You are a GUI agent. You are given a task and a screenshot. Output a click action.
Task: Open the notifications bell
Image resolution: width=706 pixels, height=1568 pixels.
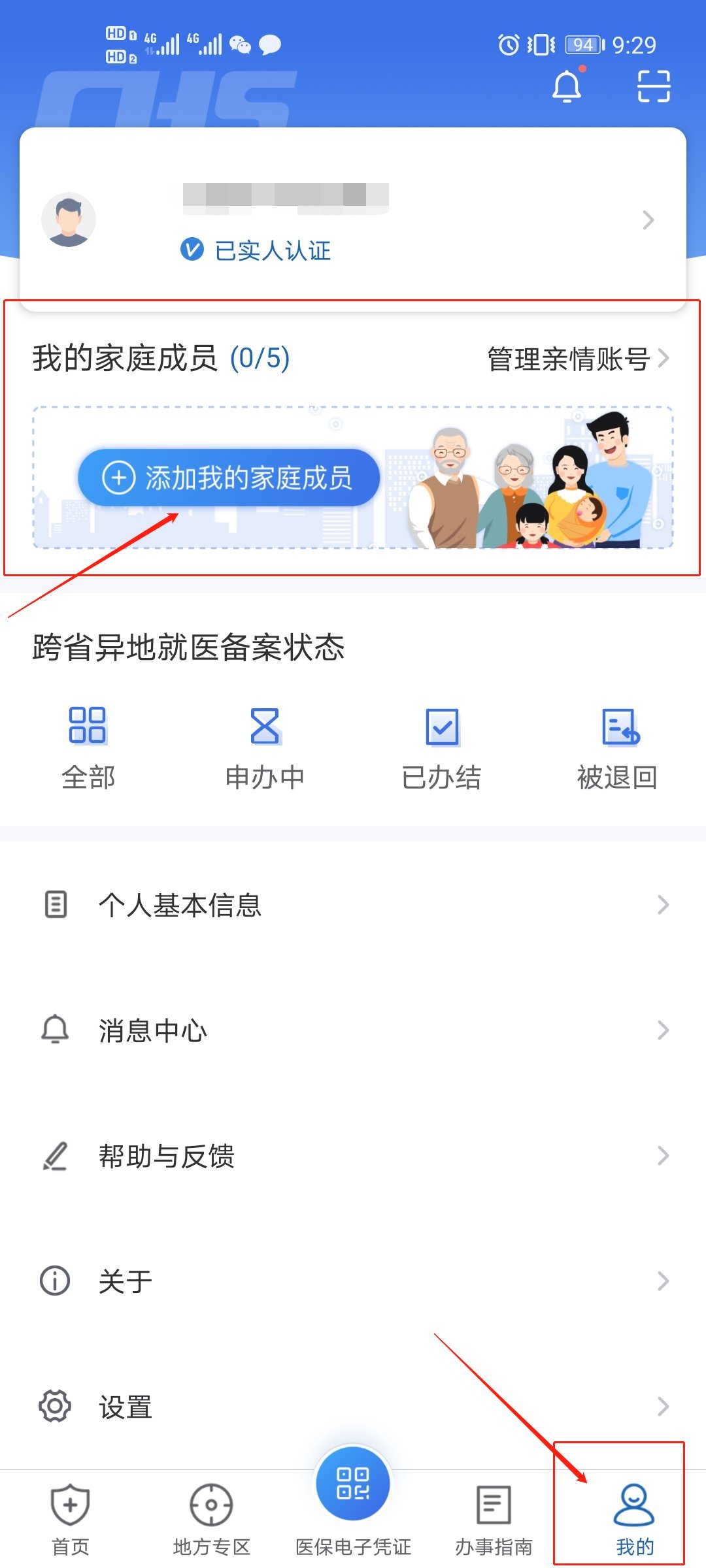coord(567,86)
